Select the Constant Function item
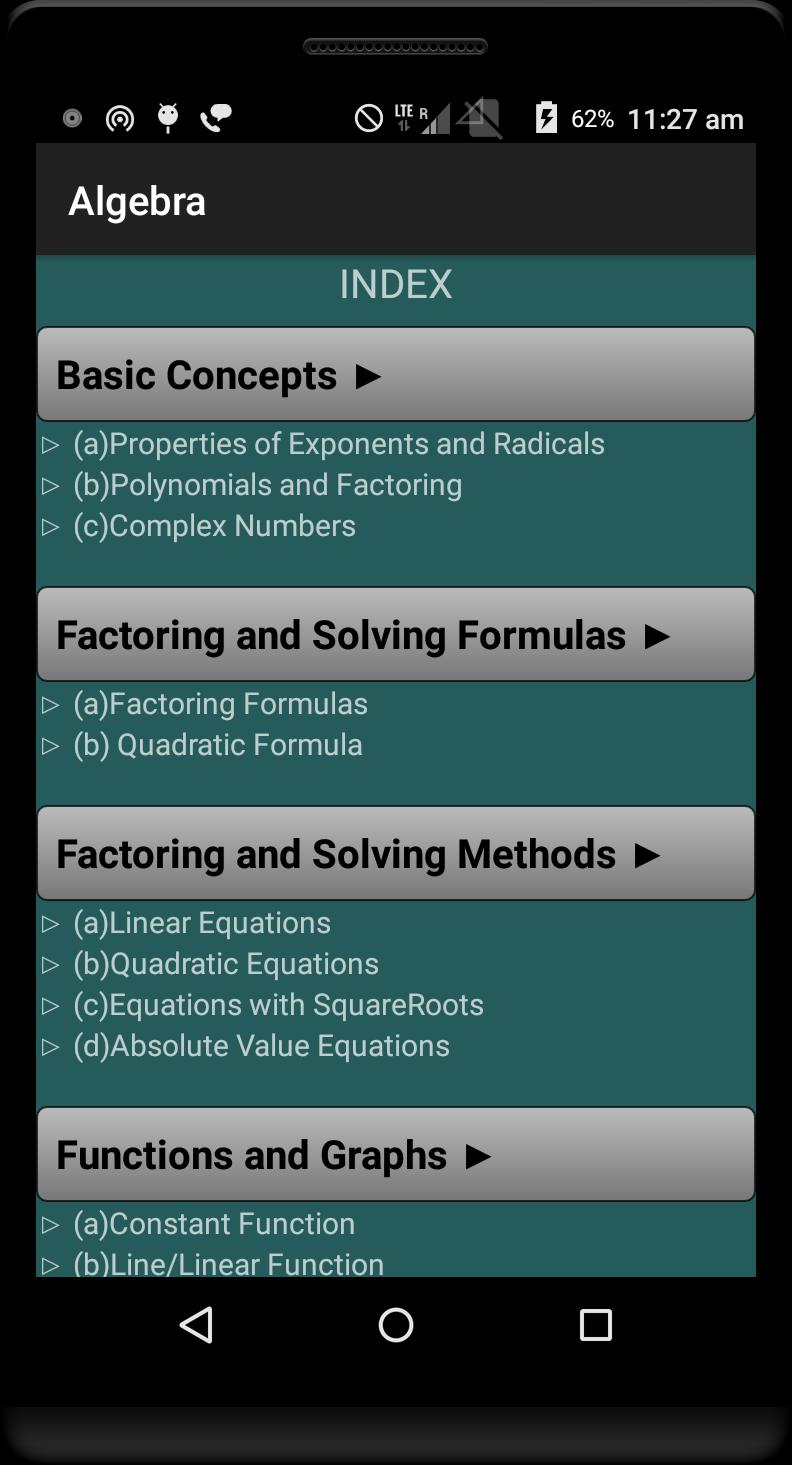The height and width of the screenshot is (1465, 792). (x=213, y=1223)
